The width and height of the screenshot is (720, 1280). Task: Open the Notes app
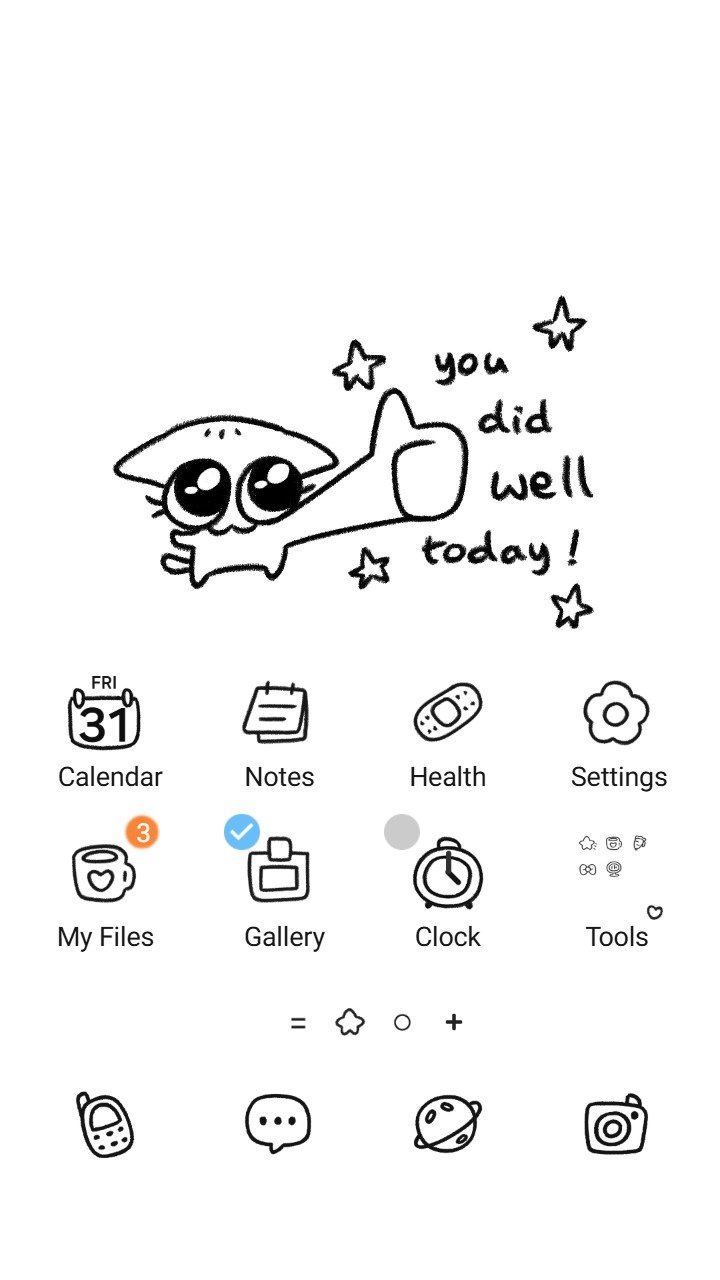(278, 715)
